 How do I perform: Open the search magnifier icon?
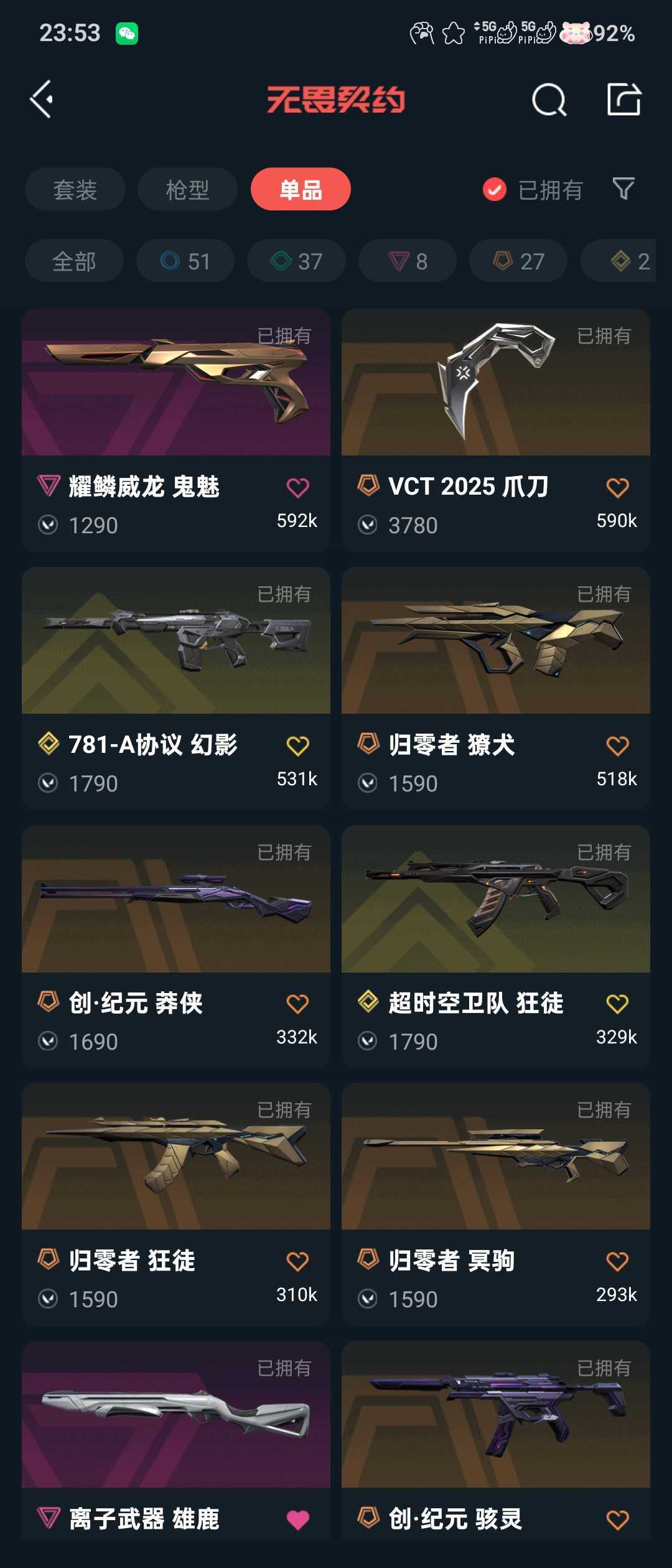click(x=549, y=100)
